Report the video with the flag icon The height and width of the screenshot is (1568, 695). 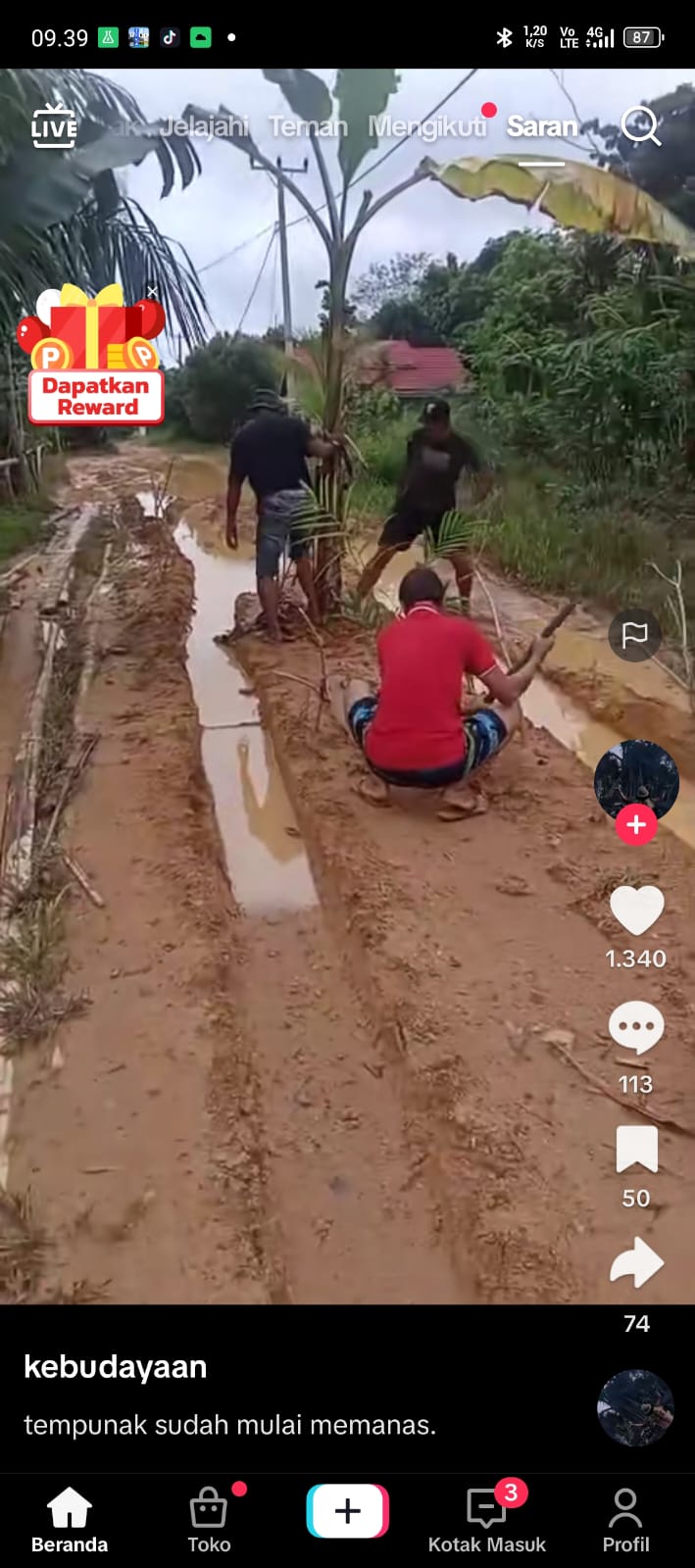(635, 635)
